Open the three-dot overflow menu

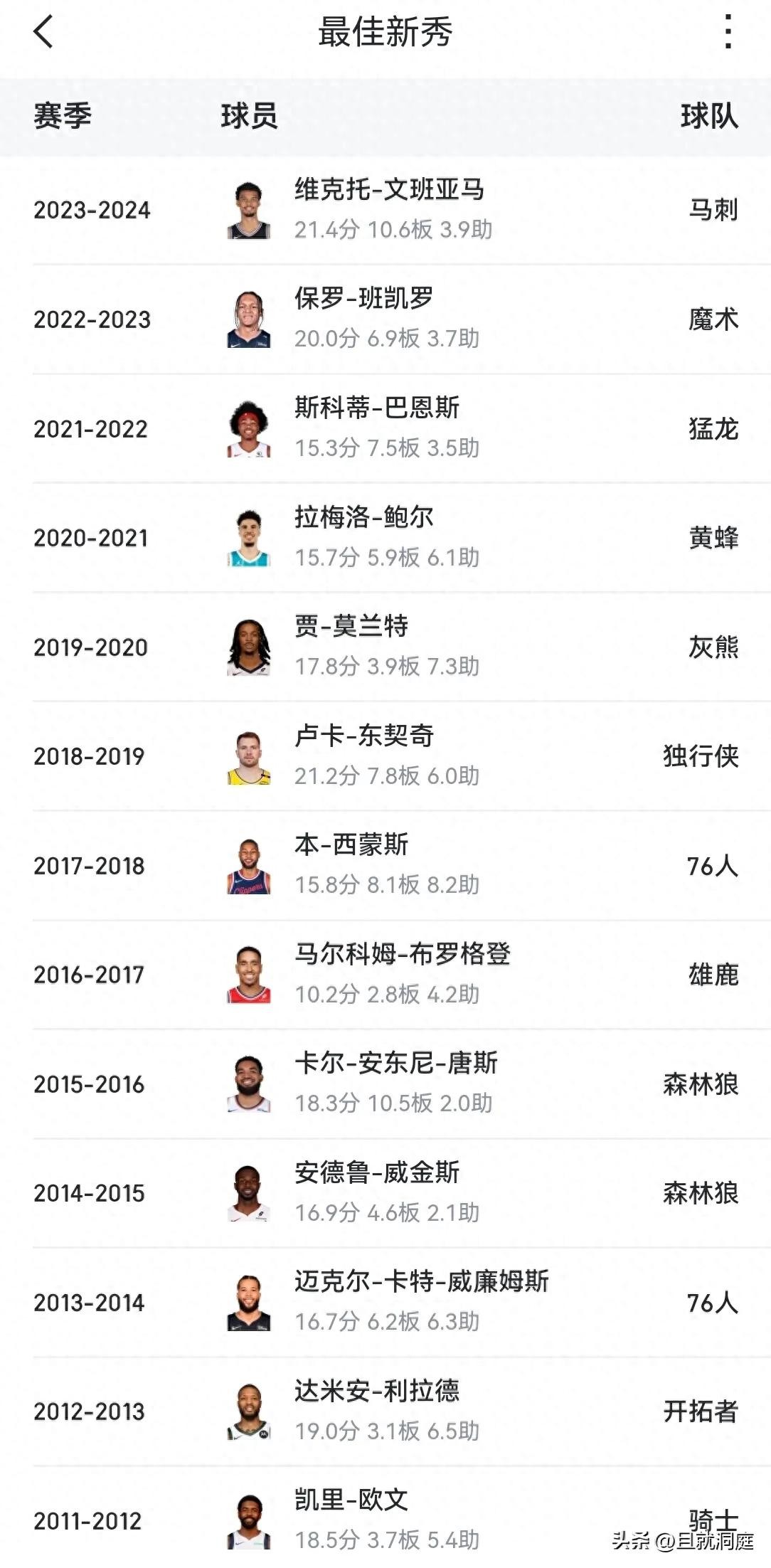tap(728, 32)
